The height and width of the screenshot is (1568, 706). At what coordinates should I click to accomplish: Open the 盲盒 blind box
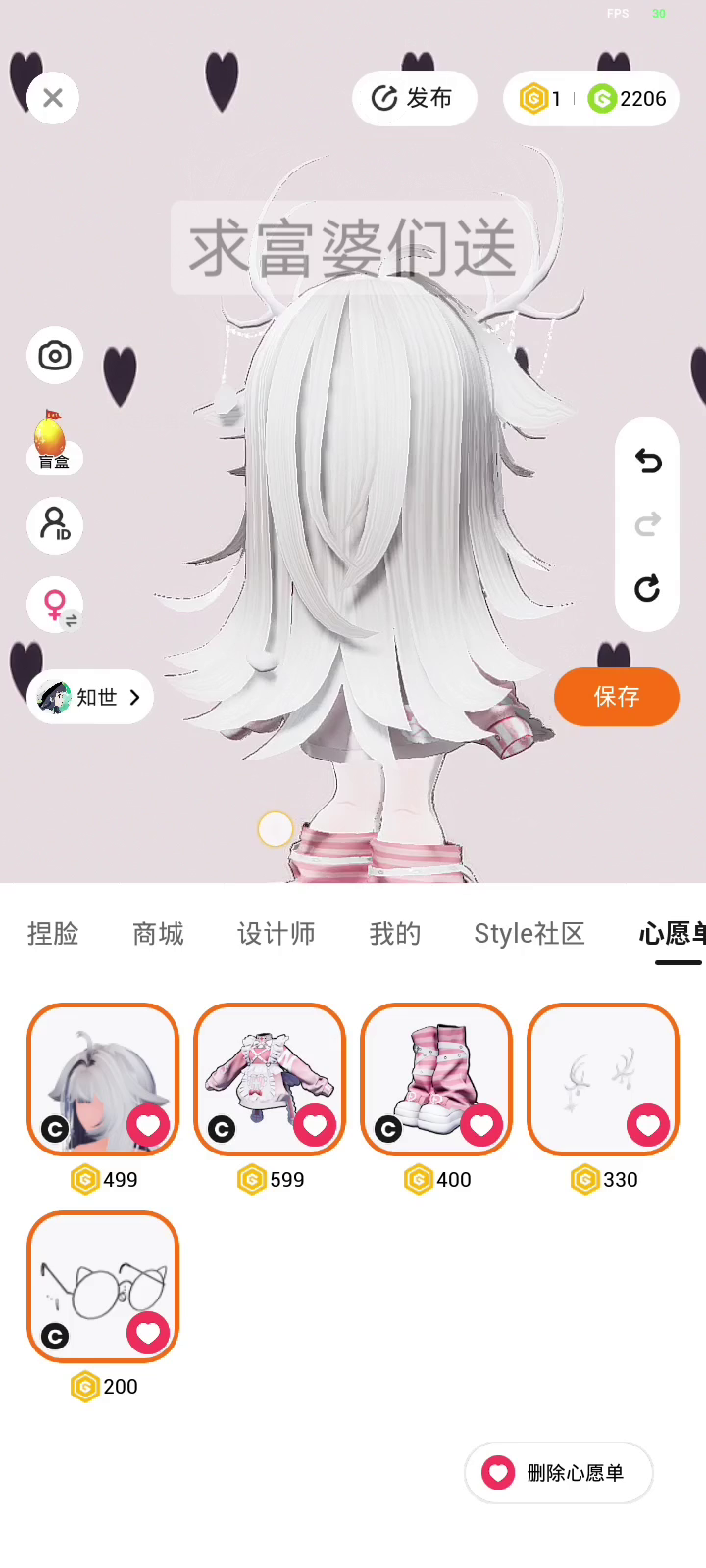pyautogui.click(x=53, y=443)
